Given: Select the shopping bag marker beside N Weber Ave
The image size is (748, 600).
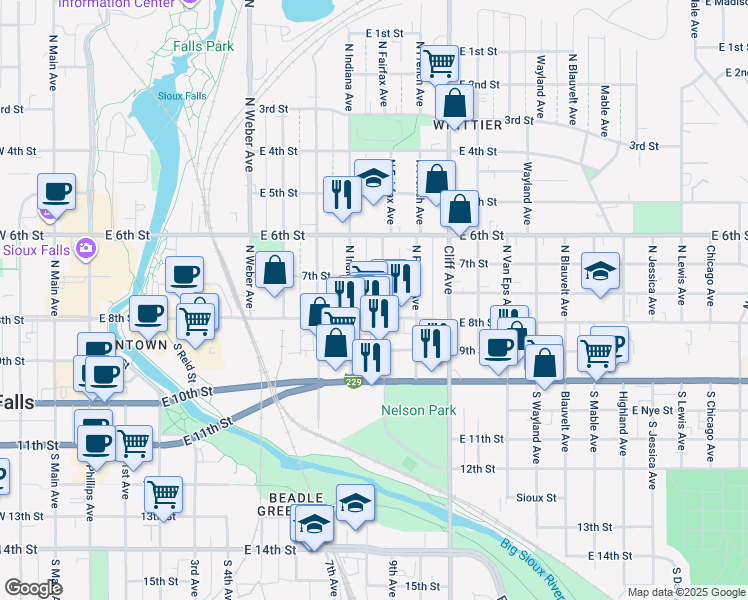Looking at the screenshot, I should click(274, 270).
